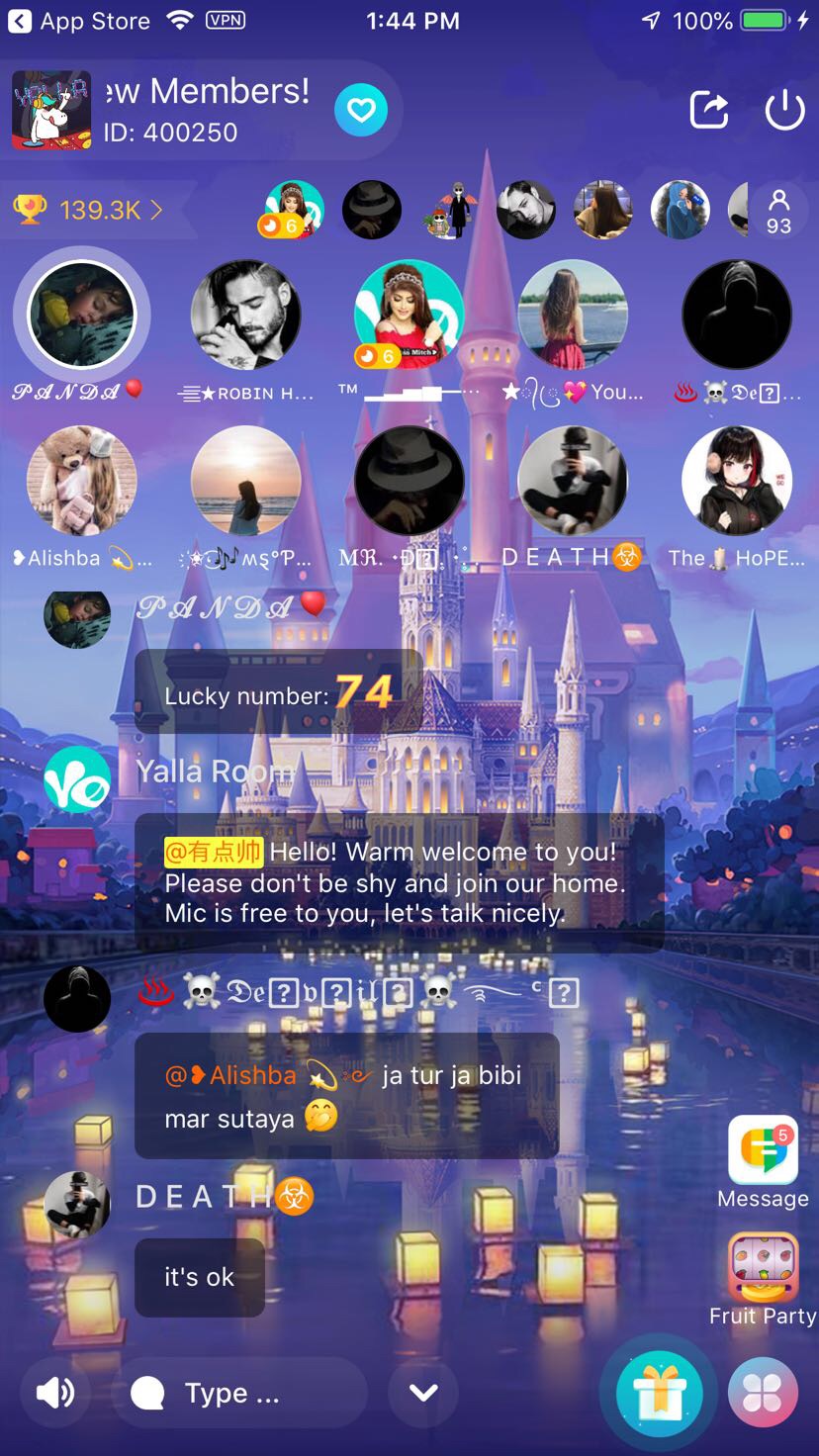Open the 139.3K trophy ranking

(87, 210)
